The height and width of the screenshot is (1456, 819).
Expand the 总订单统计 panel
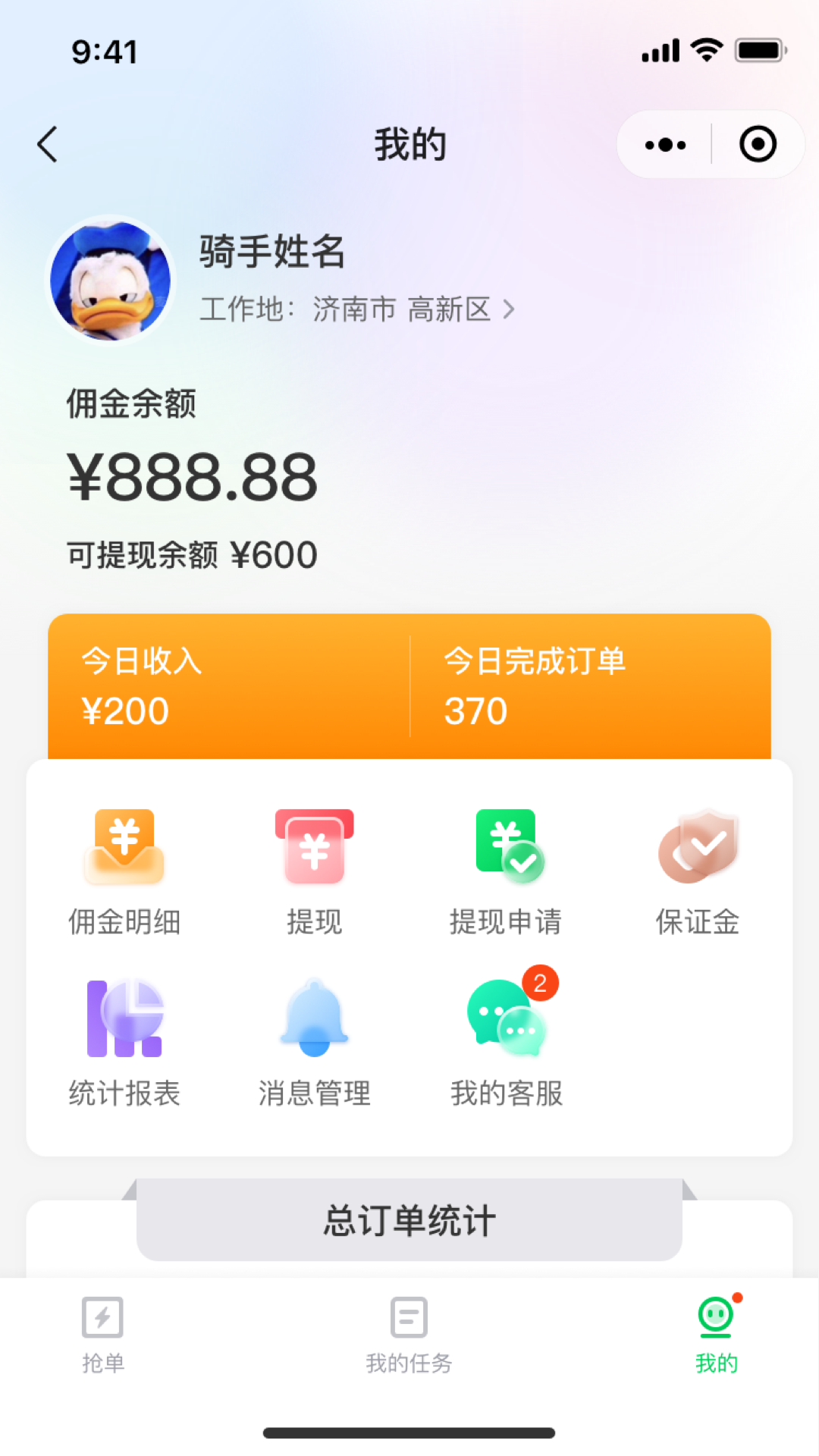point(409,1221)
